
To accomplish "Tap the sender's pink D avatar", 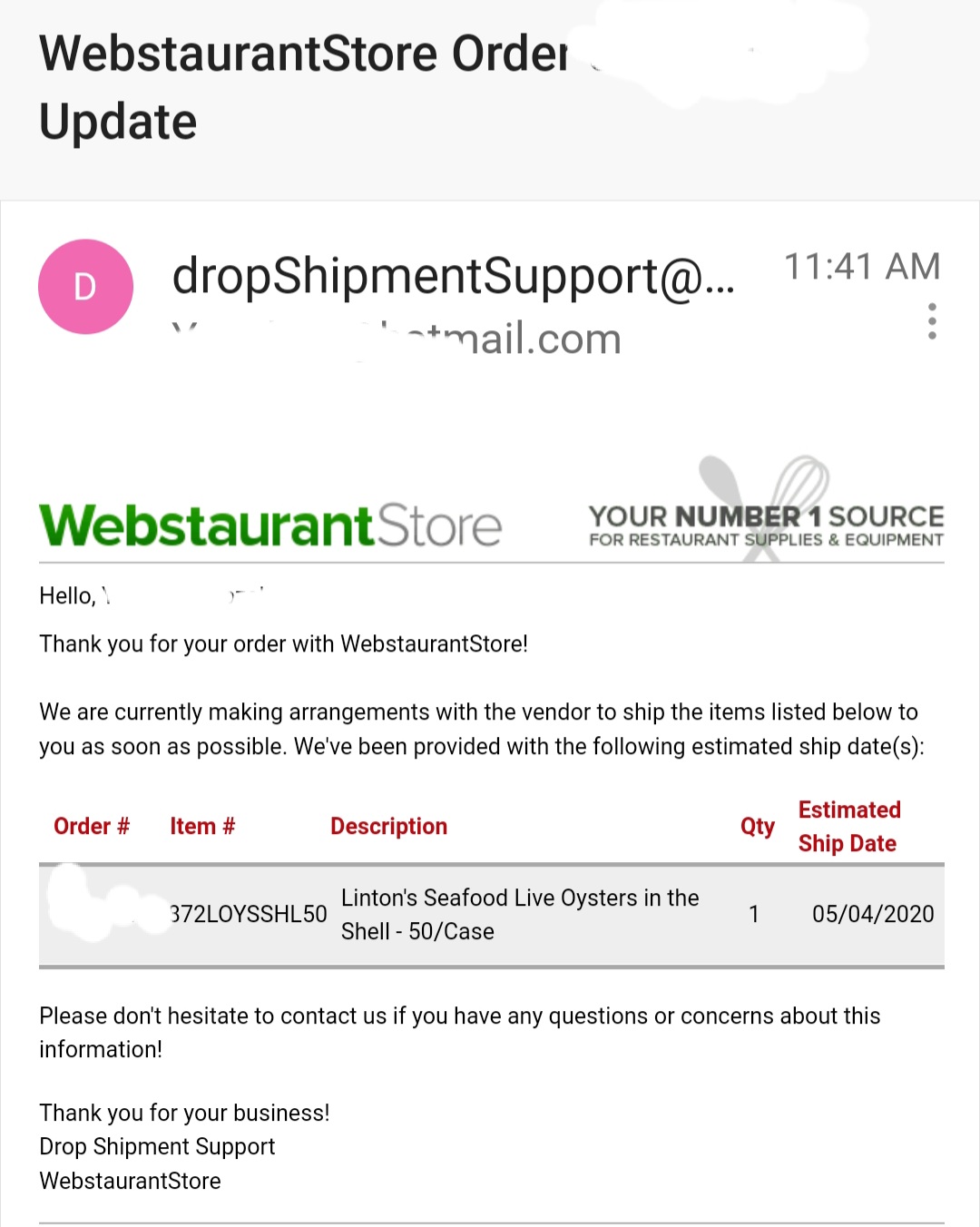I will (x=85, y=287).
